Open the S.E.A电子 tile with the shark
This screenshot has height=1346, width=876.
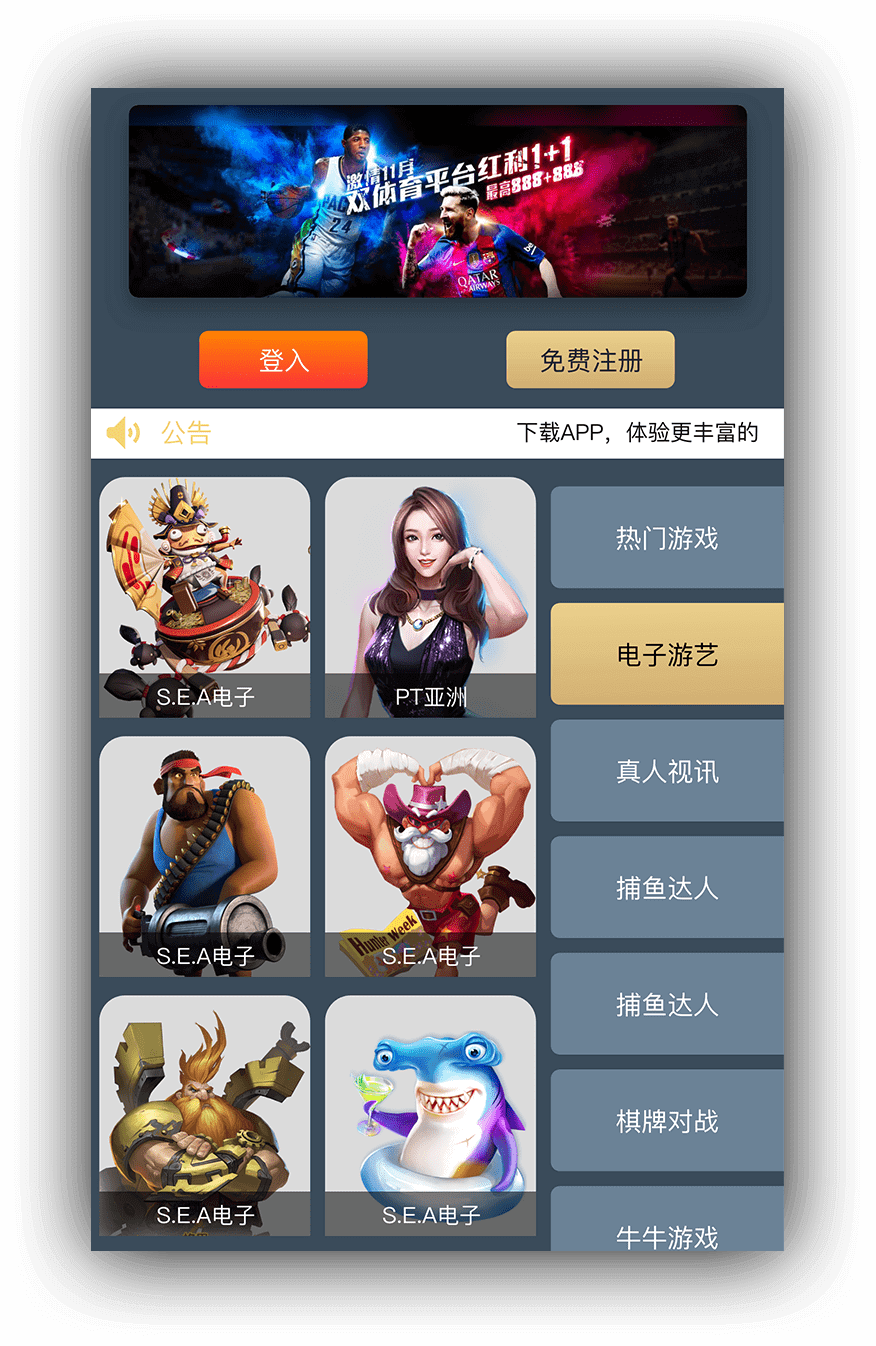pos(430,1115)
